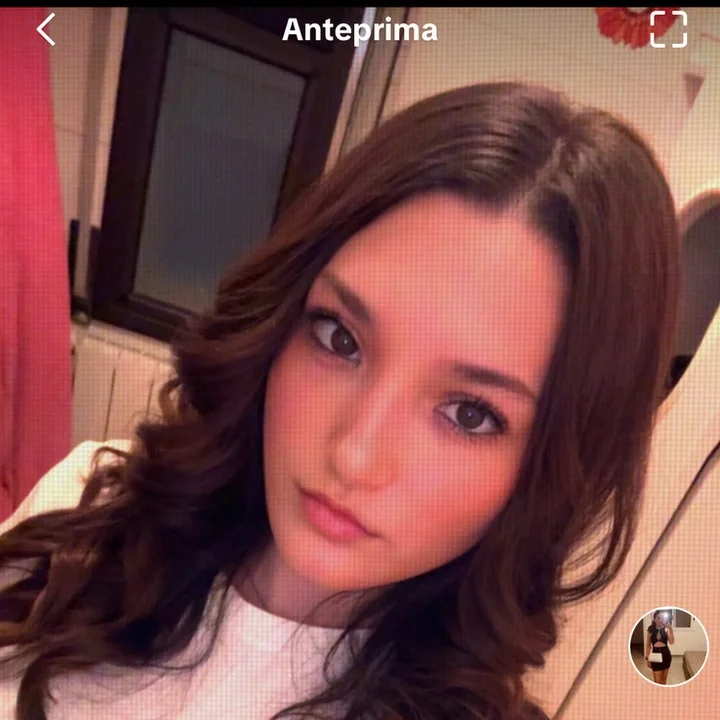Open the circular photo thumbnail
720x720 pixels.
coord(668,646)
